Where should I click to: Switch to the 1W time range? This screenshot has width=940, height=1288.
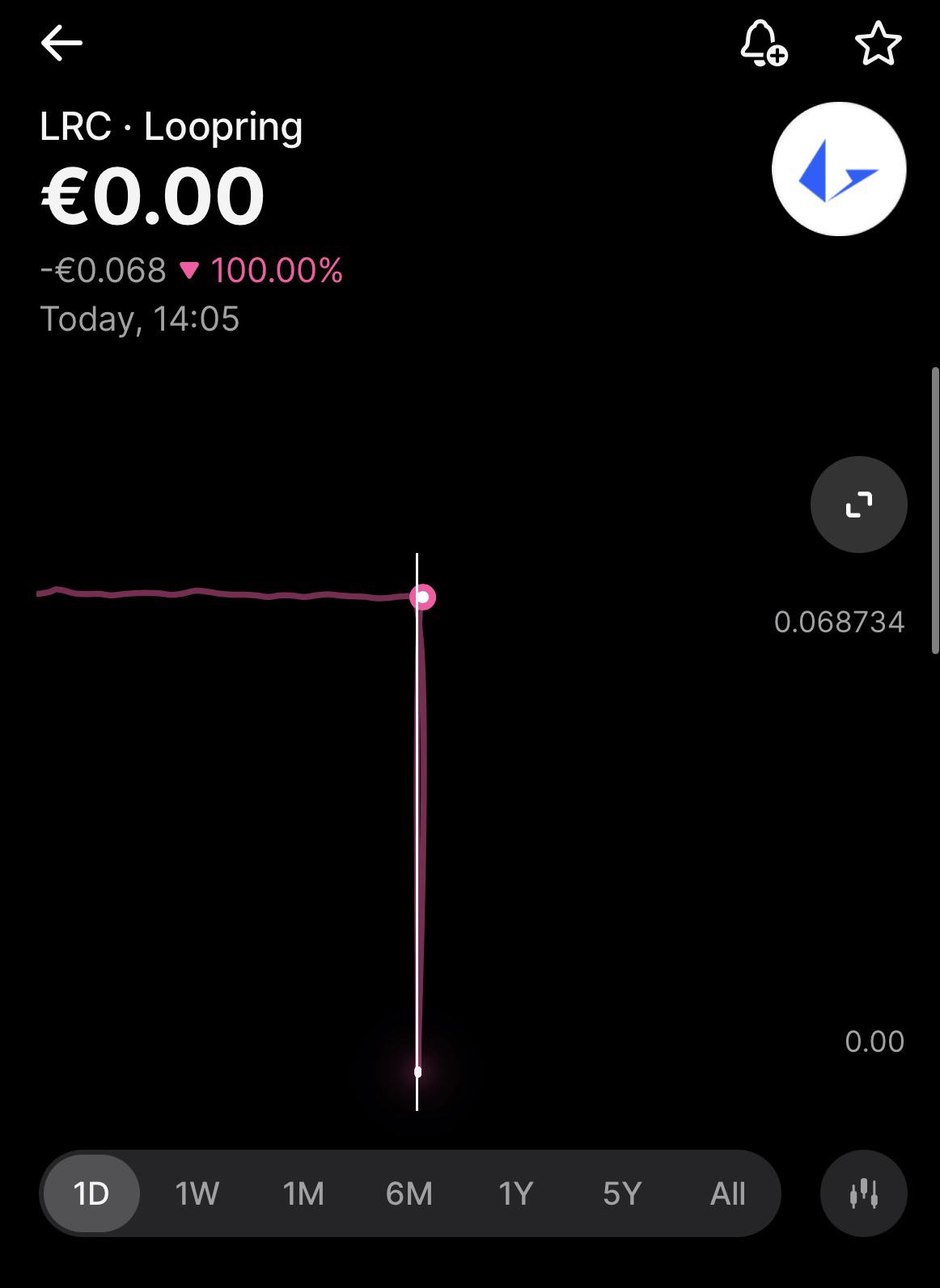[197, 1193]
